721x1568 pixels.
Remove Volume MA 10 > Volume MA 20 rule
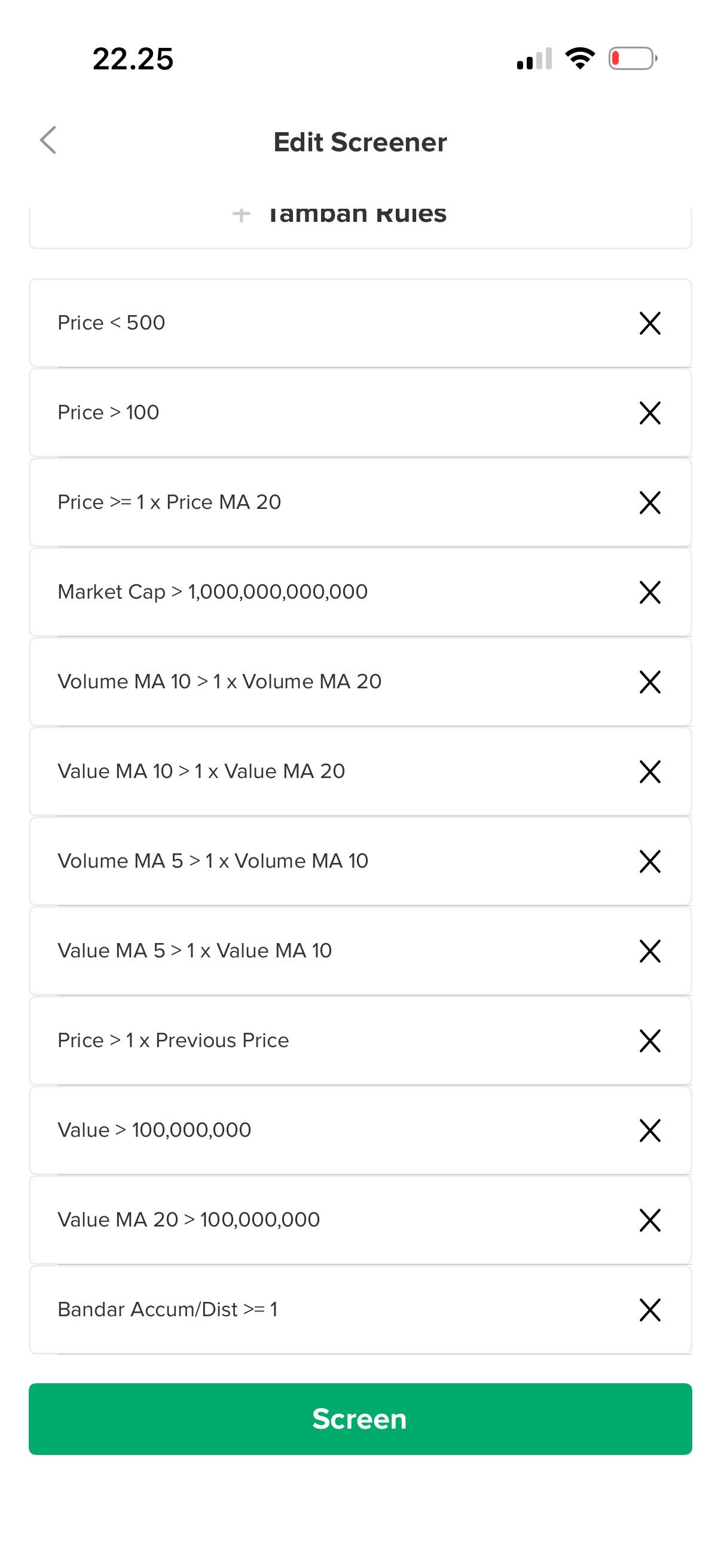650,682
